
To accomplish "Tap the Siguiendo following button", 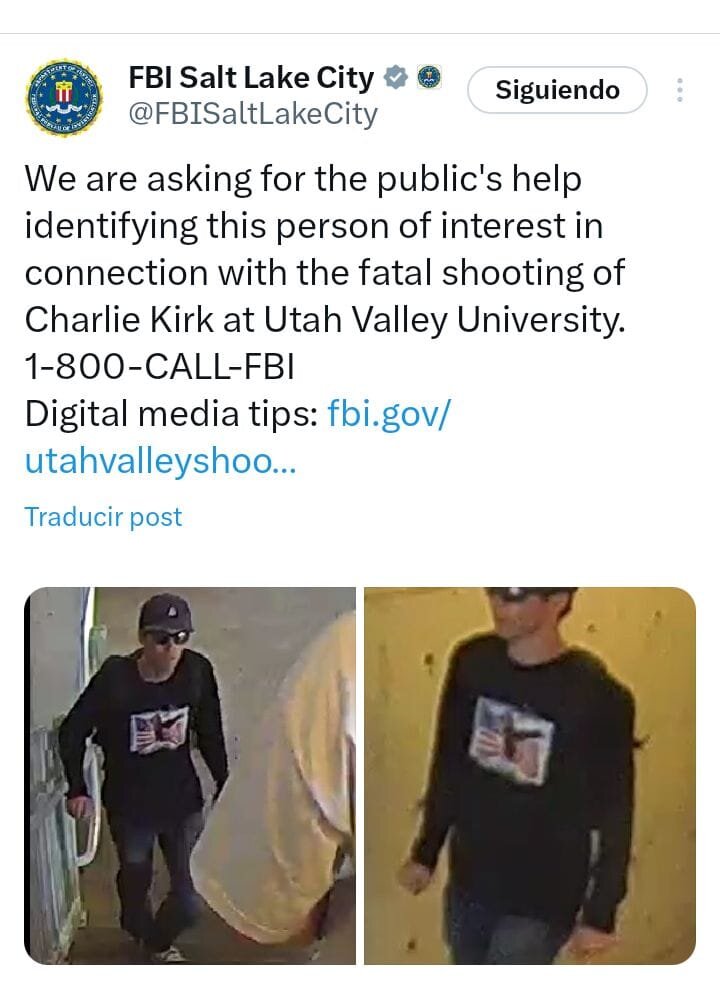I will (x=557, y=90).
